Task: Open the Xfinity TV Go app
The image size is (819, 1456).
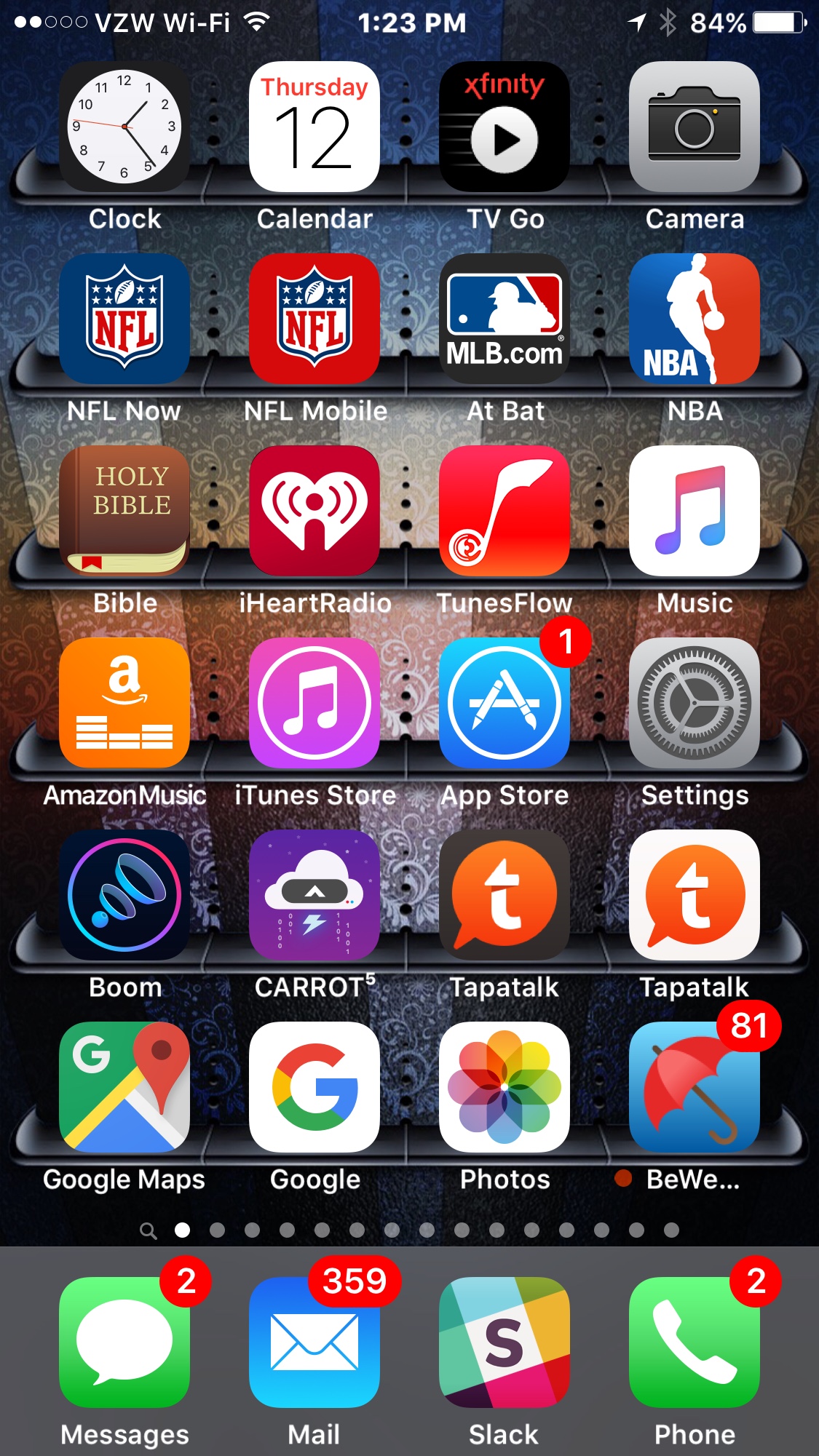Action: 505,127
